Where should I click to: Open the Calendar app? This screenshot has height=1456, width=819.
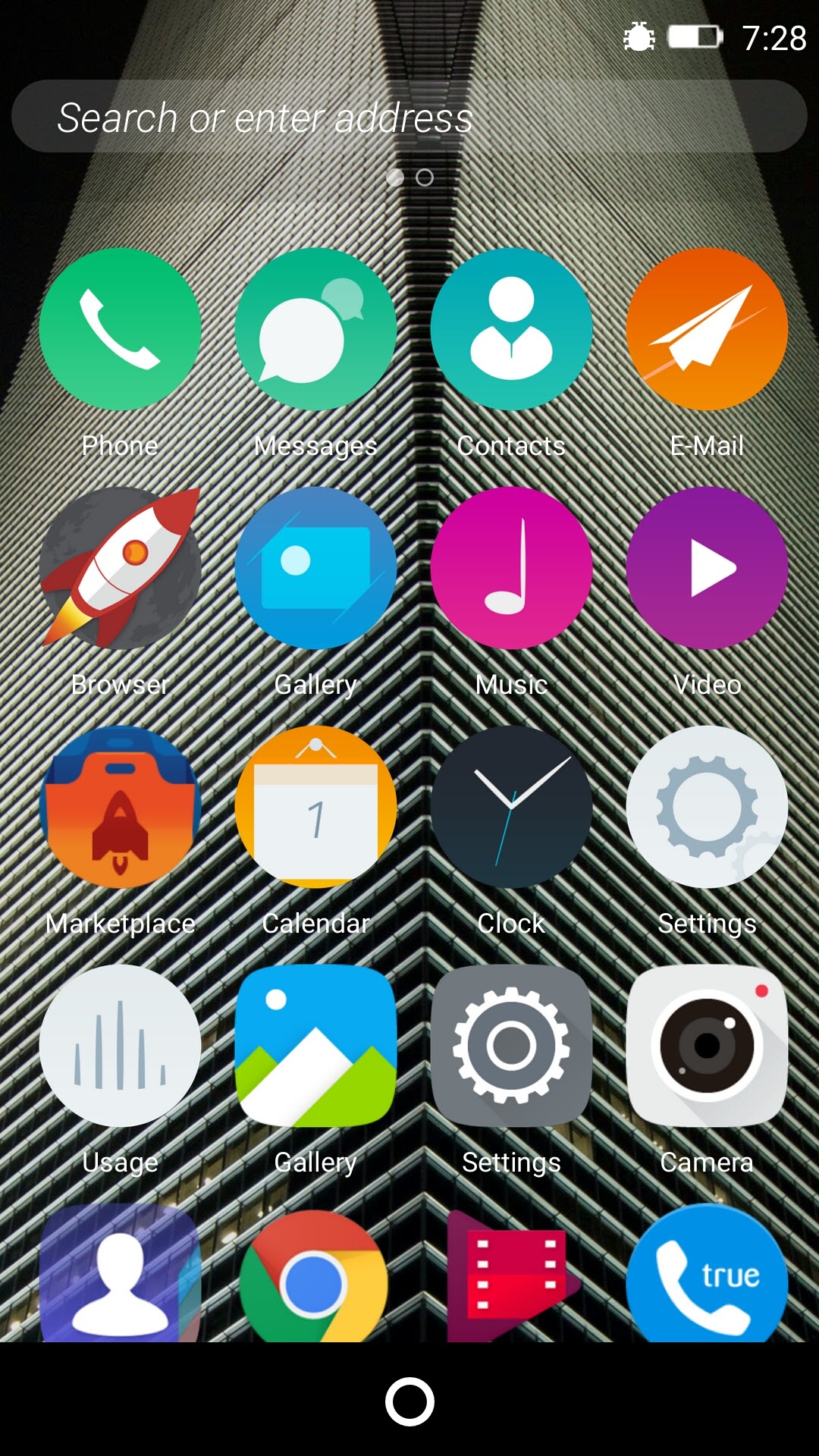(315, 807)
